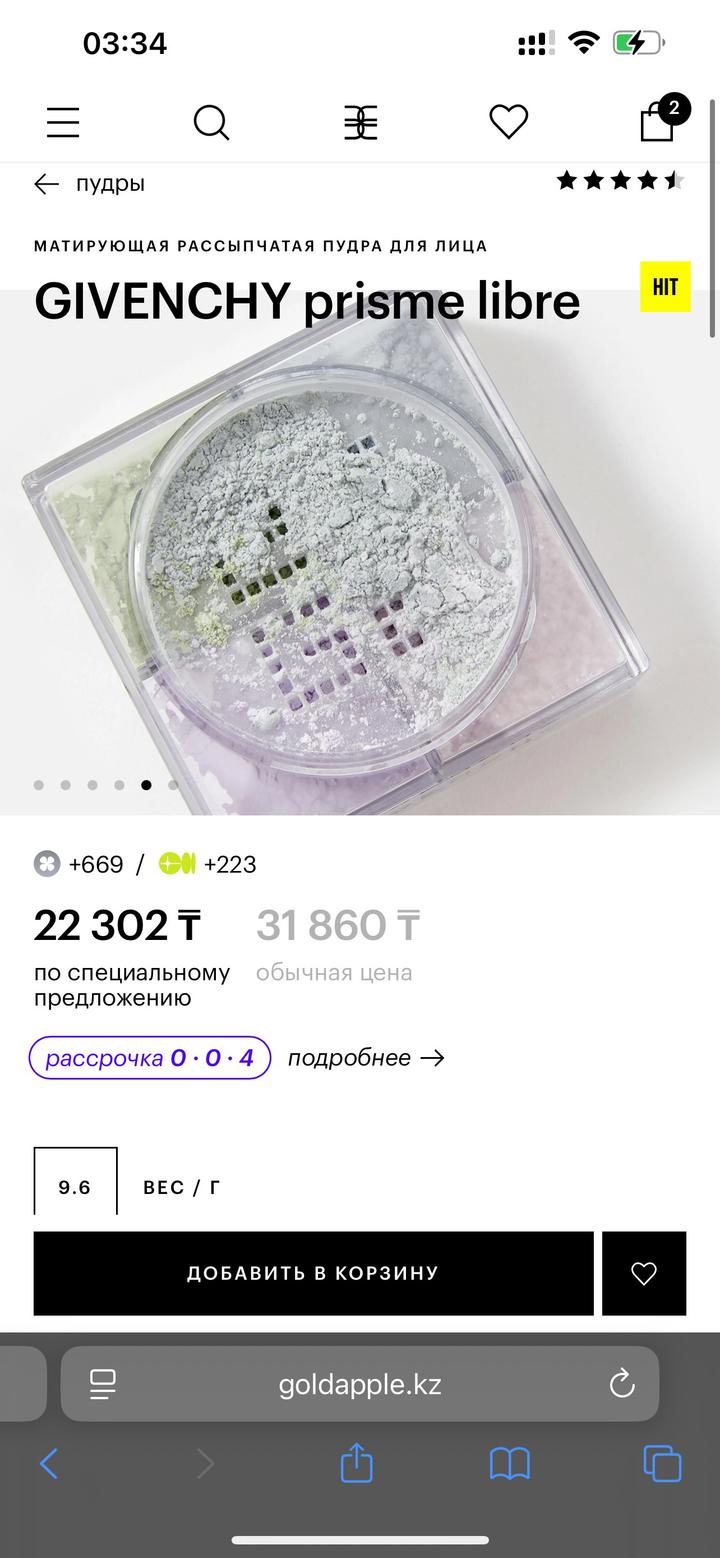Open рассрочка 0·0·4 offer
The image size is (720, 1558).
[x=150, y=1058]
